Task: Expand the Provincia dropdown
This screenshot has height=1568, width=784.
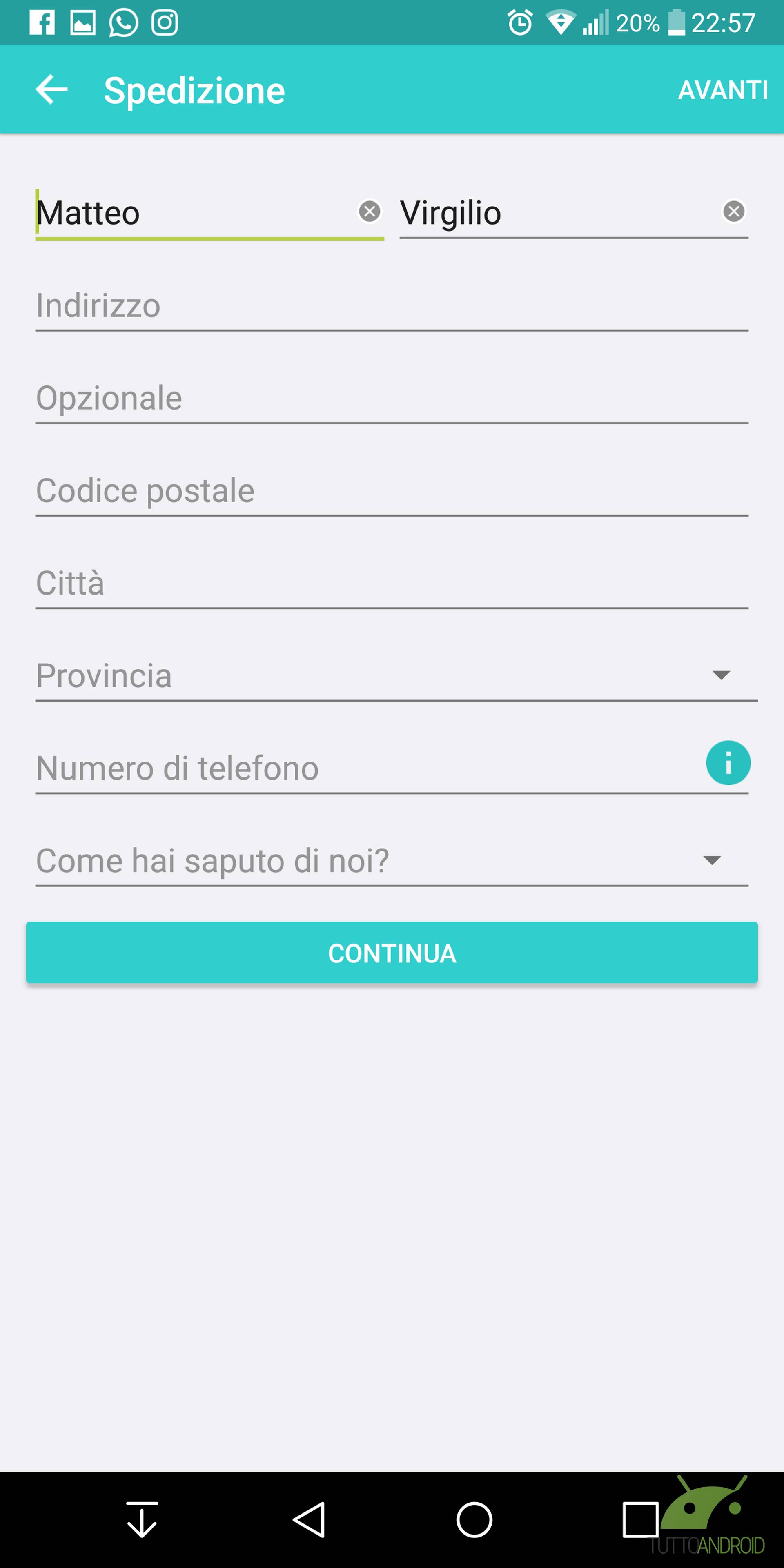Action: pos(396,676)
